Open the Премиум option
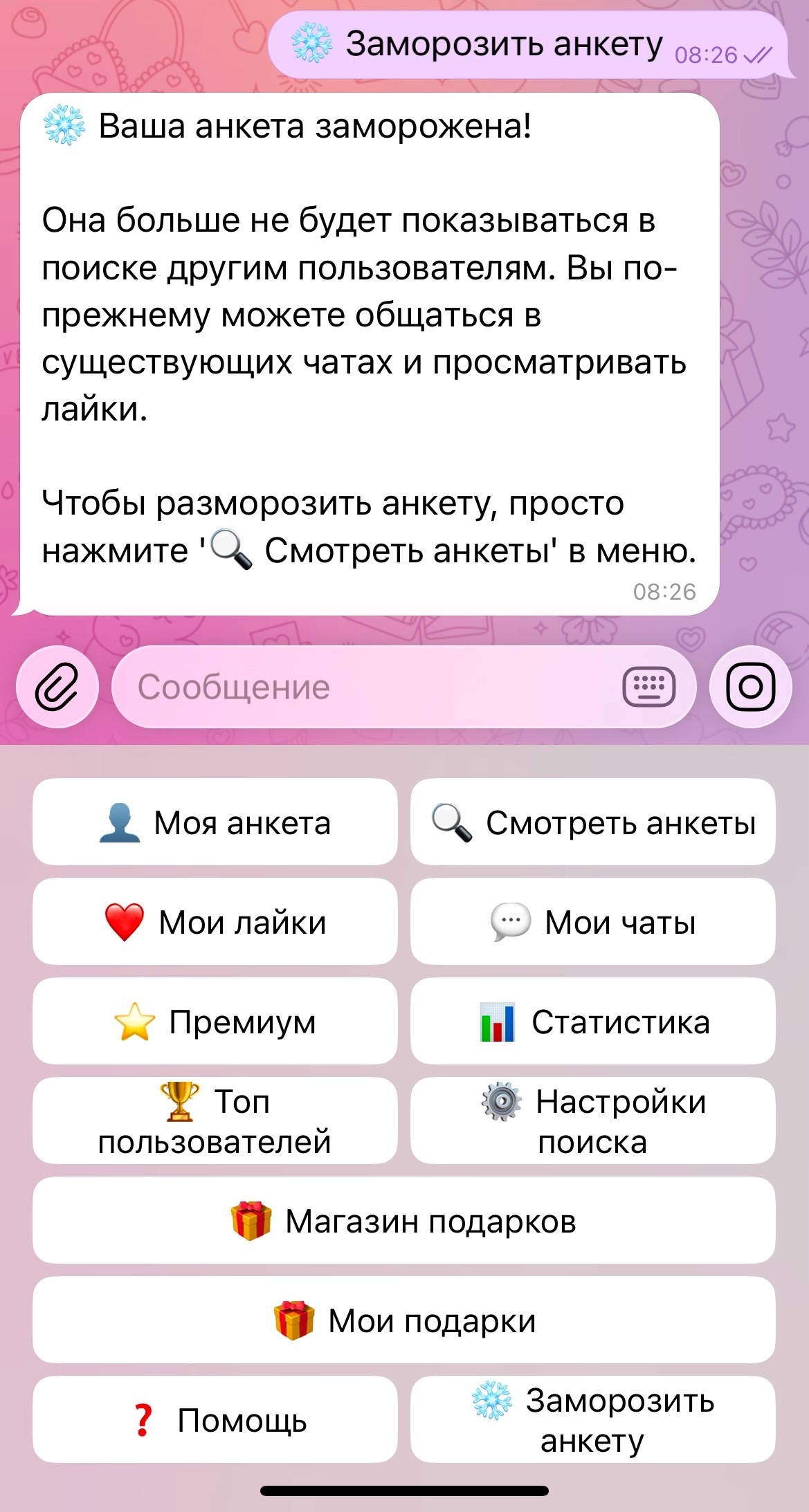 click(215, 1022)
